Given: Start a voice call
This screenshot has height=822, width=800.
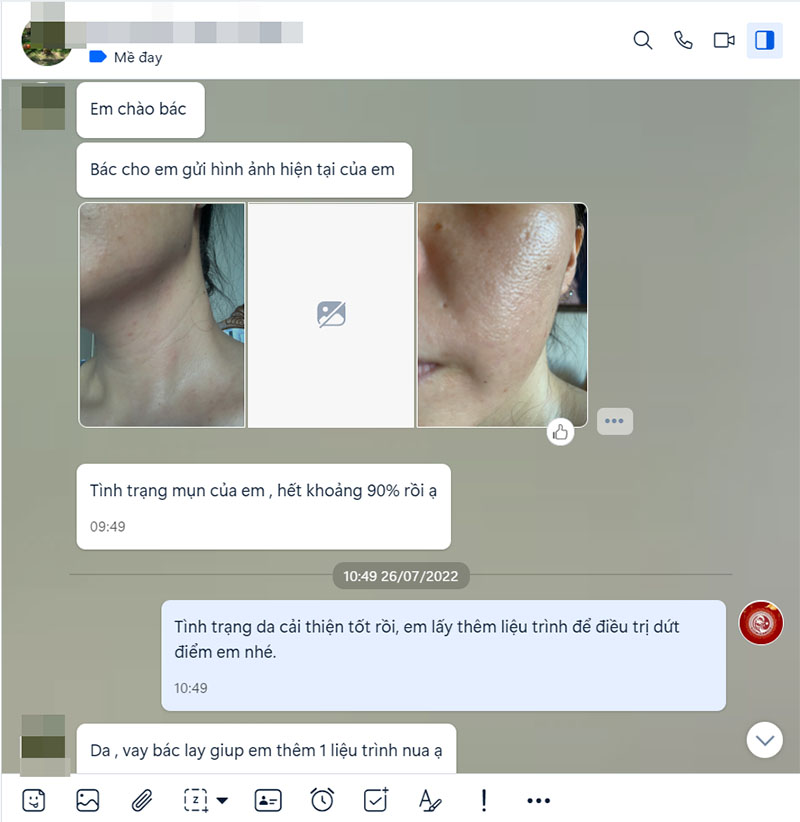Looking at the screenshot, I should coord(684,41).
